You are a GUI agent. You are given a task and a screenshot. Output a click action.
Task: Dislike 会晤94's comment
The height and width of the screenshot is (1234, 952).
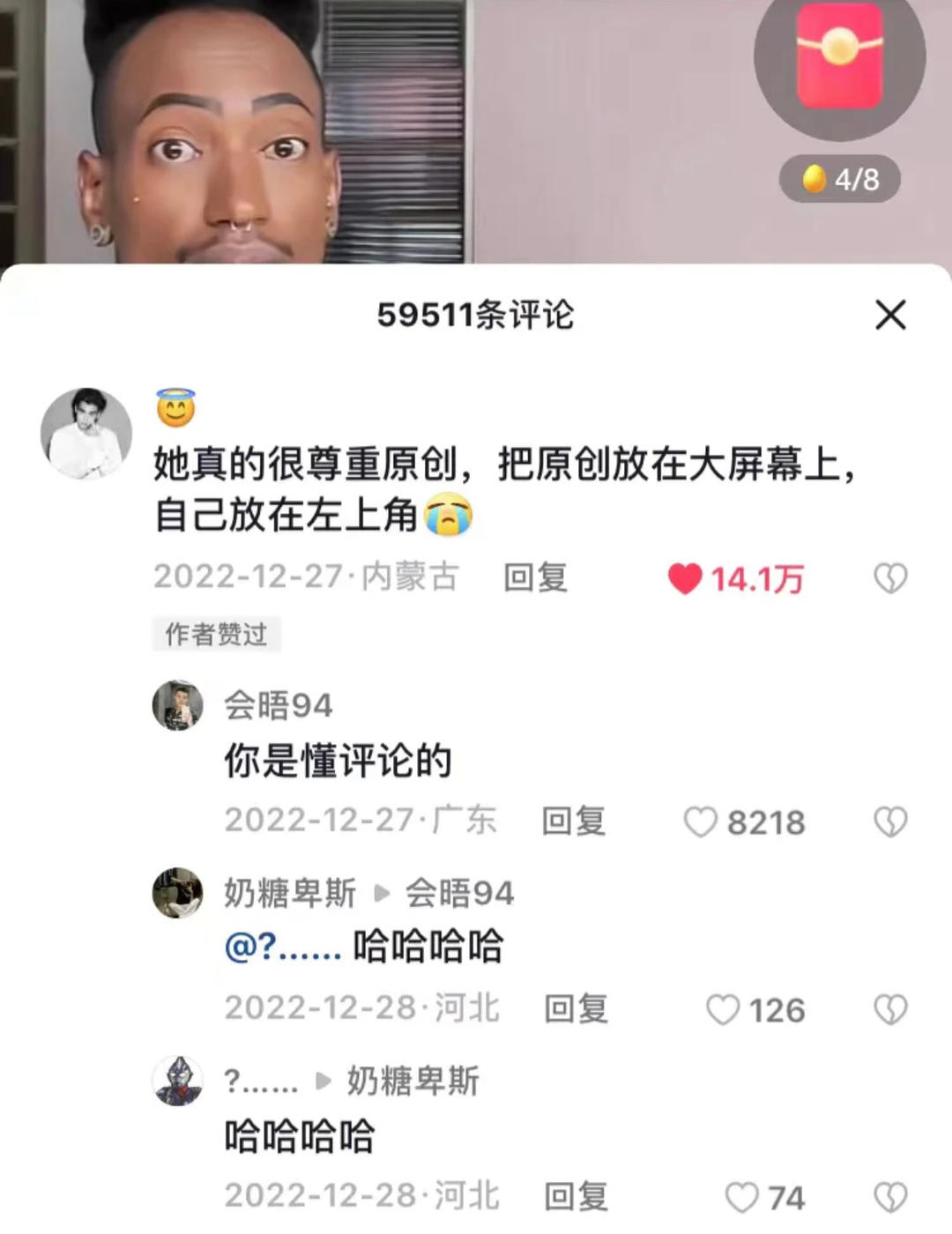(x=890, y=822)
